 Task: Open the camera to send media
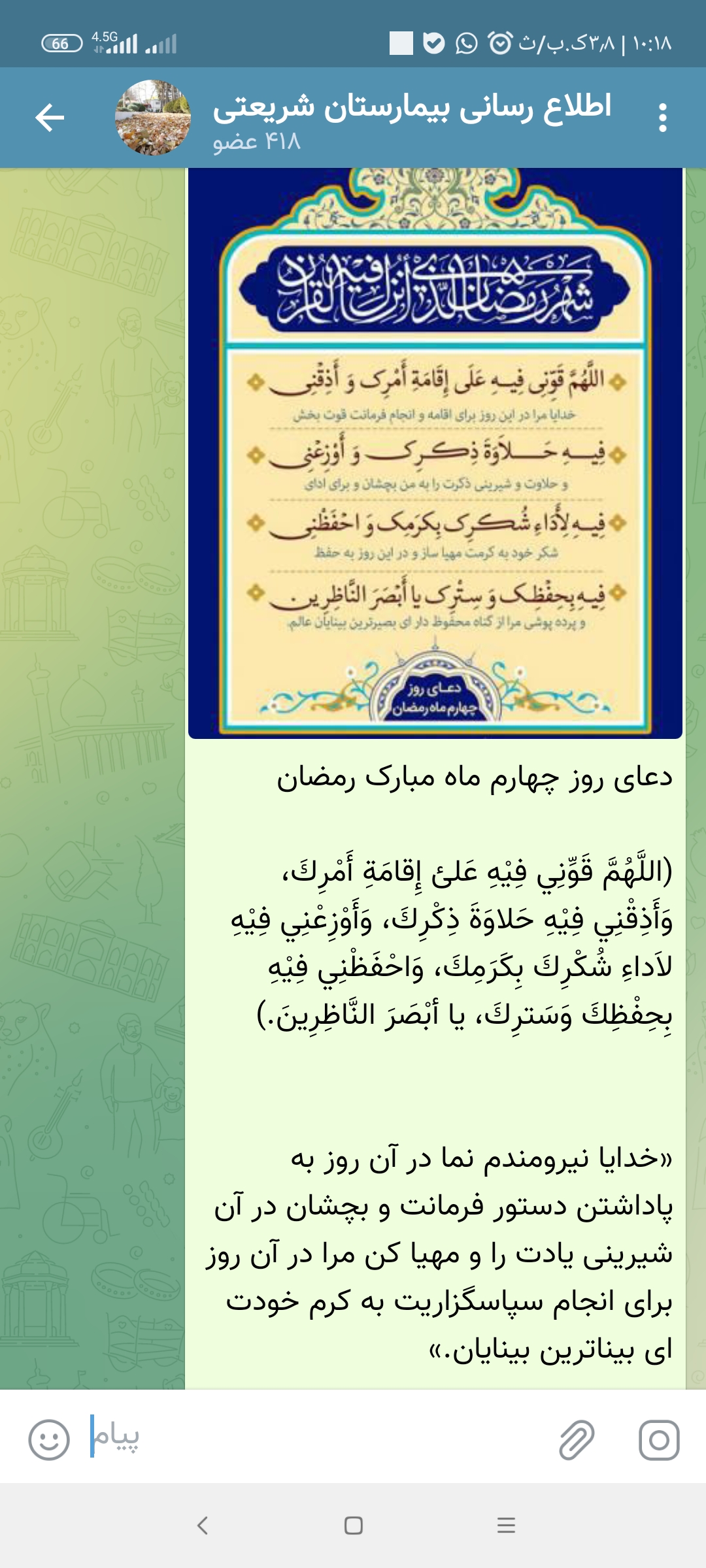point(659,1439)
